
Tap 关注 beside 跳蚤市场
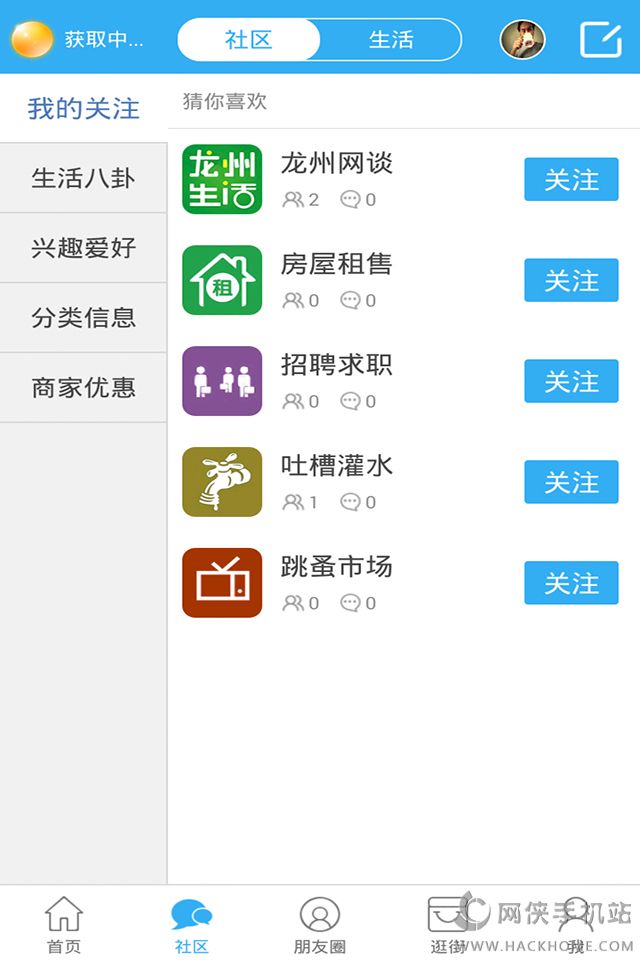tap(571, 584)
